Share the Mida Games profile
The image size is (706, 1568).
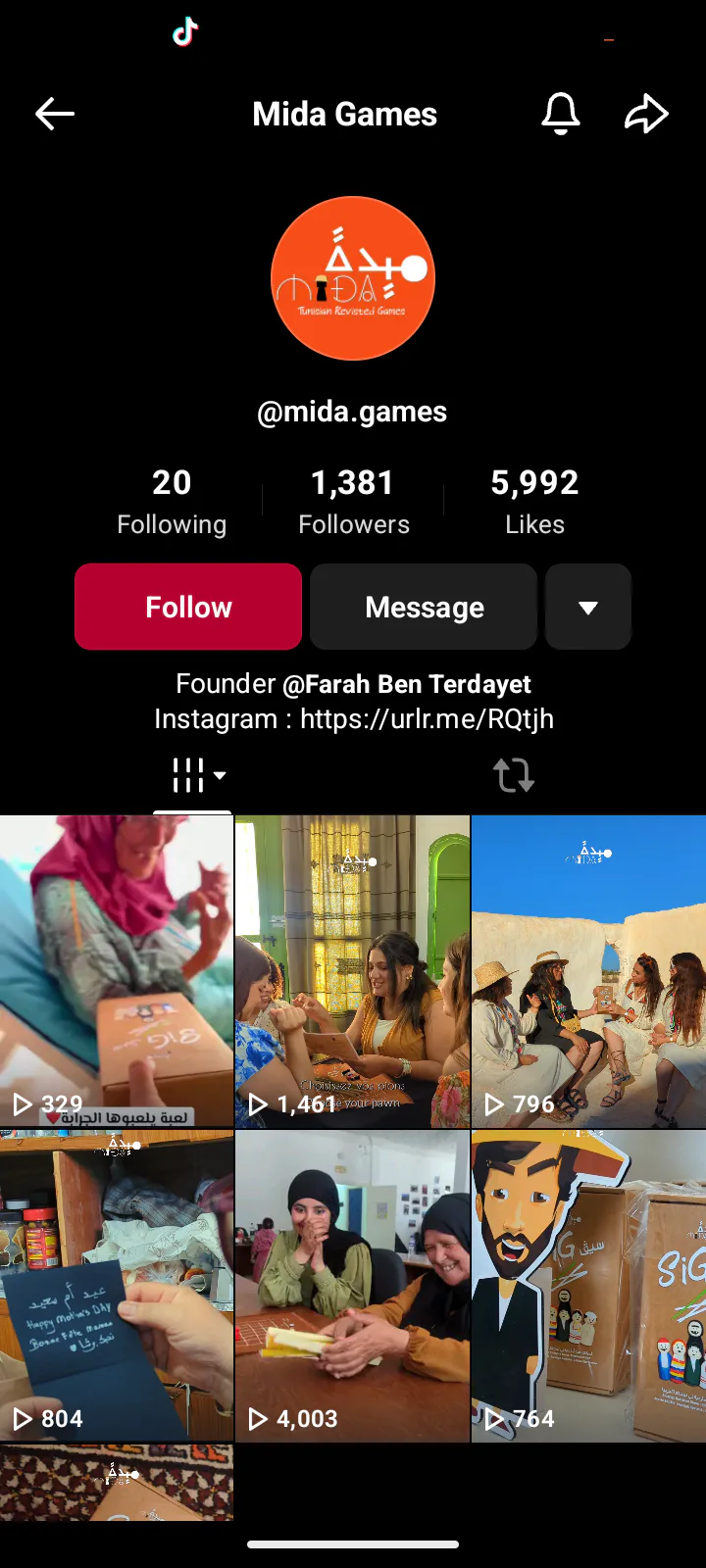click(646, 114)
